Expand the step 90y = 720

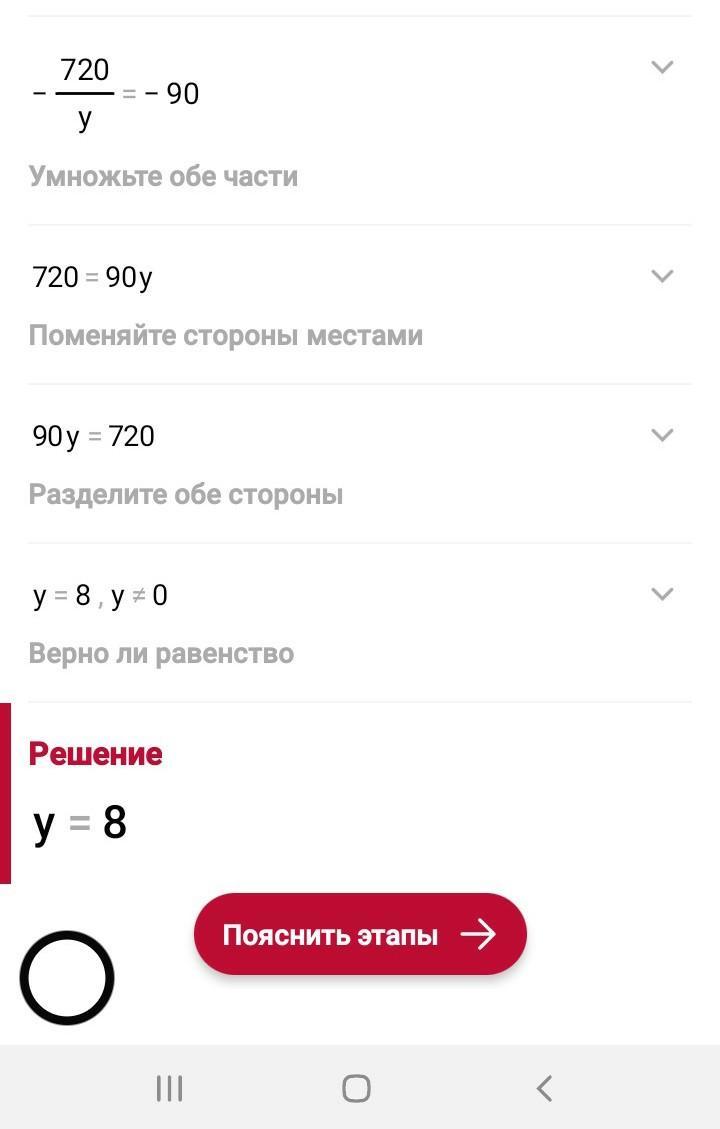[x=662, y=435]
